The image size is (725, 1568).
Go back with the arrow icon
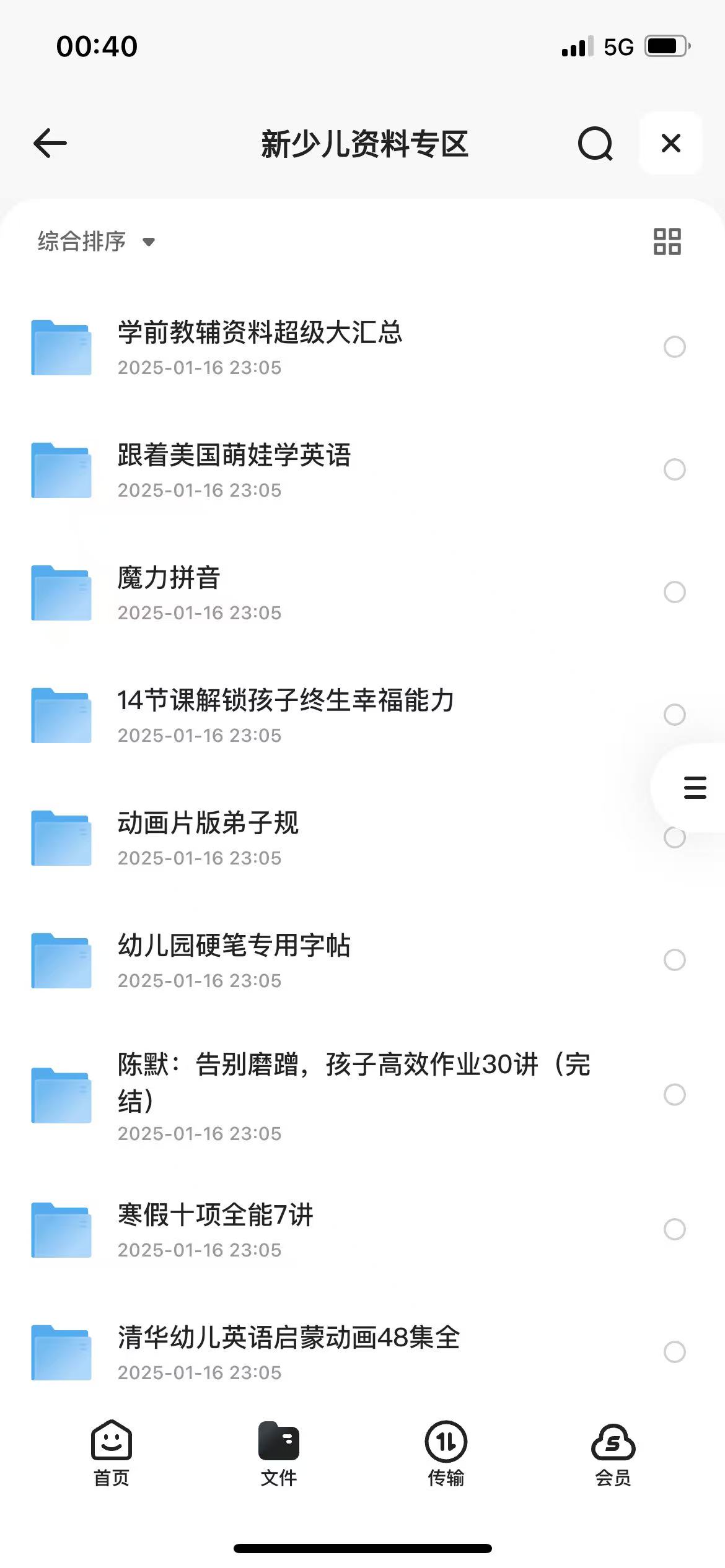point(50,144)
